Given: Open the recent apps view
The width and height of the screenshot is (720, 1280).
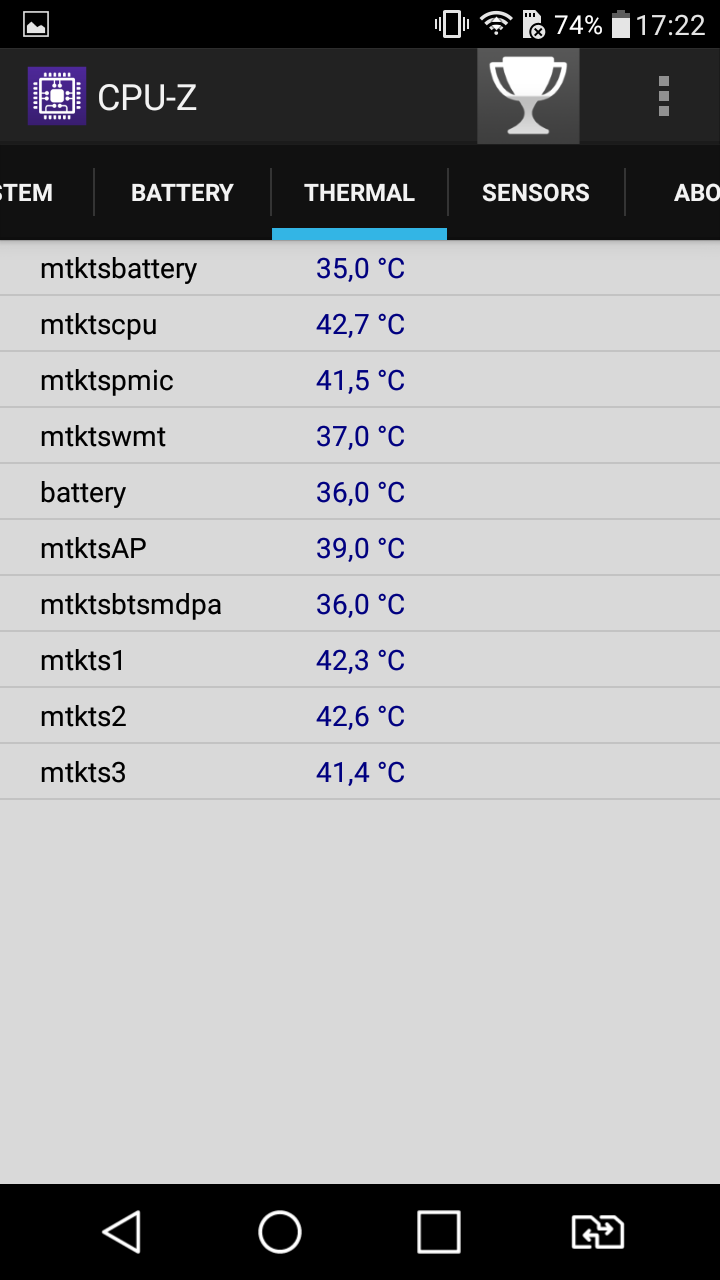Looking at the screenshot, I should 439,1232.
